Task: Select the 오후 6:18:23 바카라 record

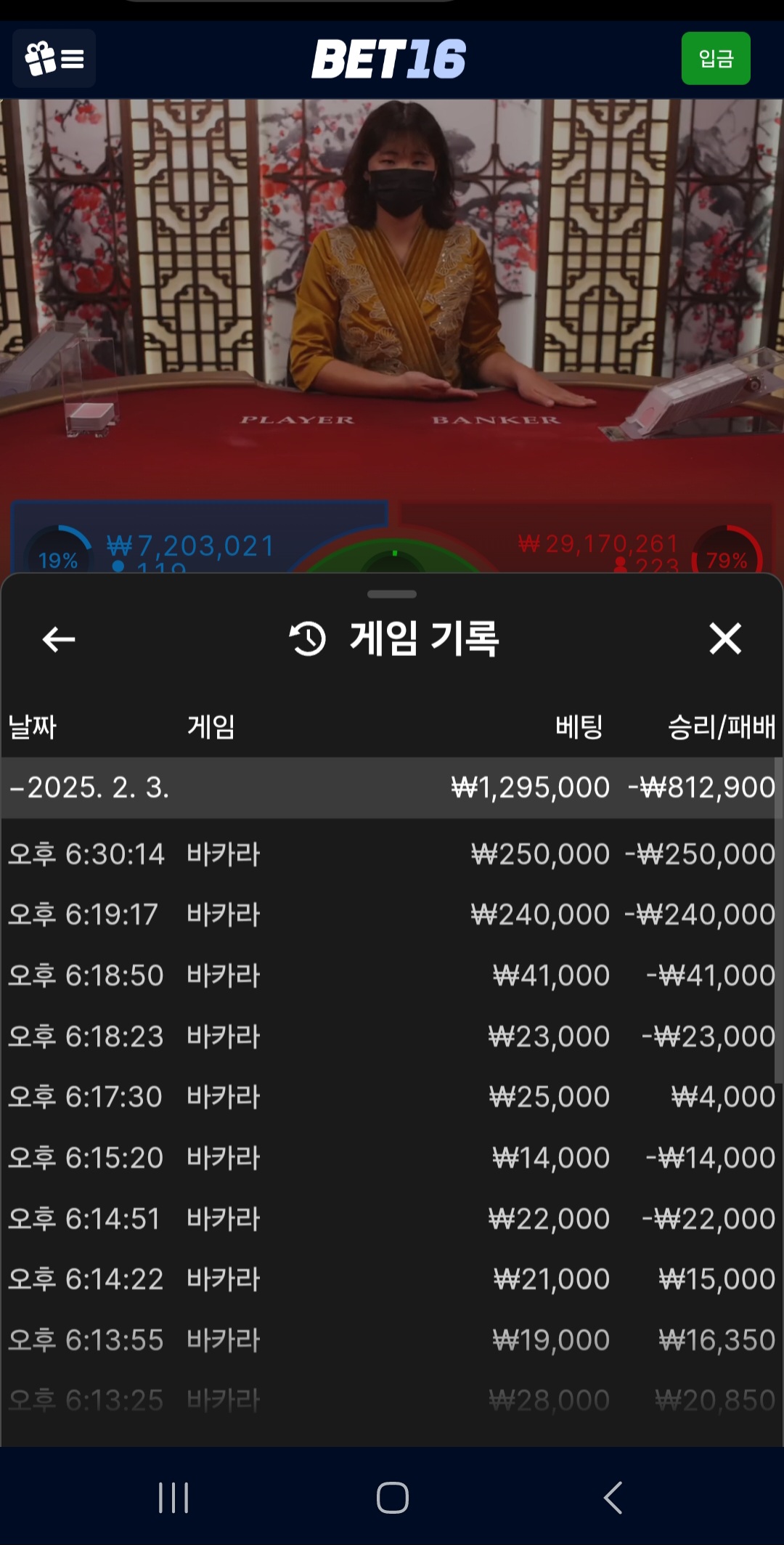Action: [x=391, y=1037]
